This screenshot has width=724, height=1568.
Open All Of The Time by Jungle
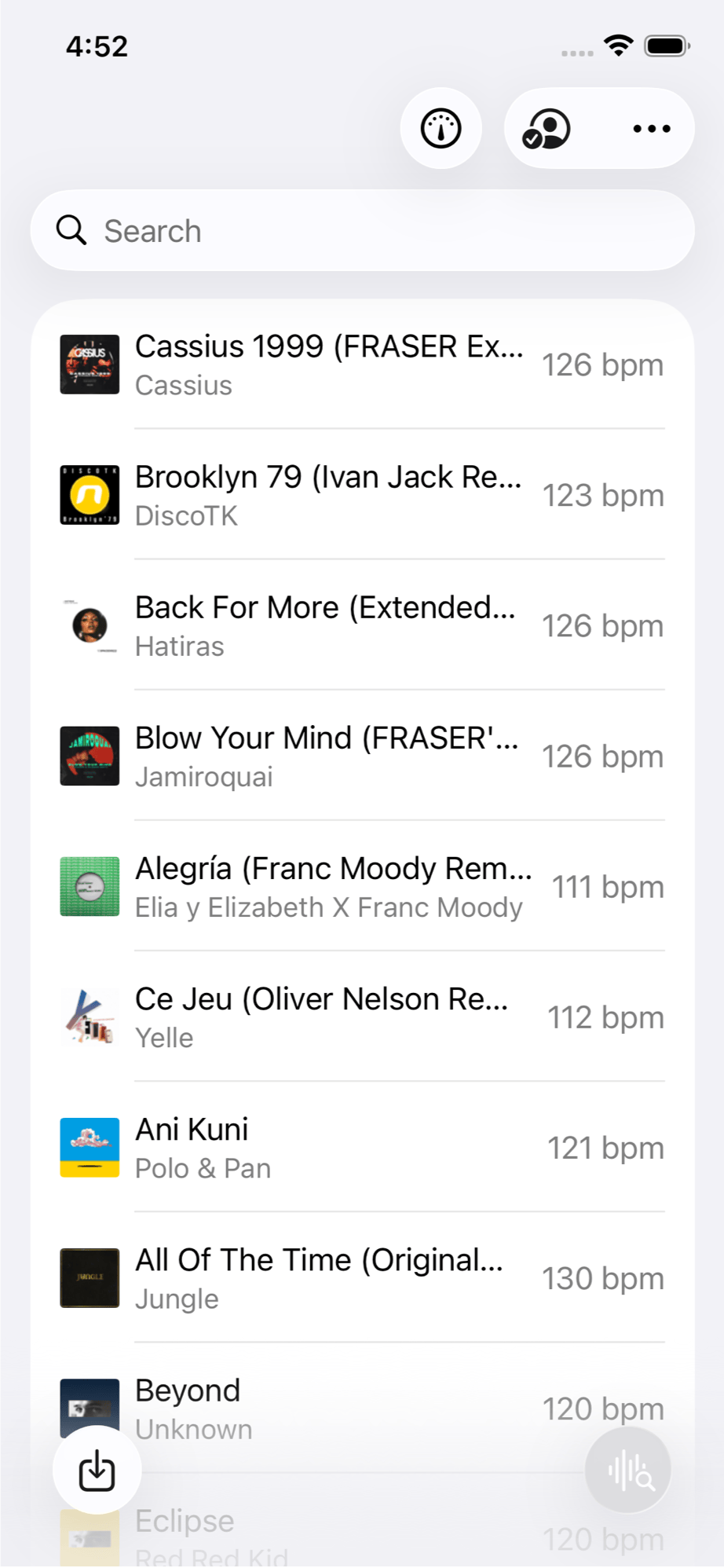pyautogui.click(x=362, y=1278)
